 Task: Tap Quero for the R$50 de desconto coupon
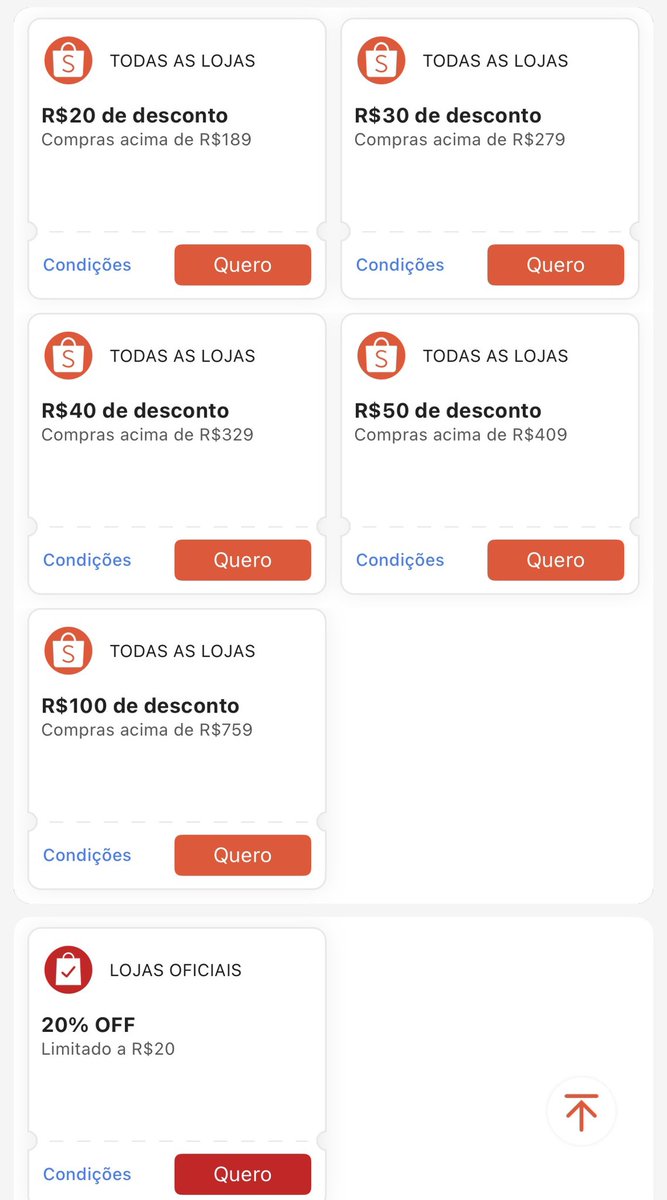[x=555, y=560]
